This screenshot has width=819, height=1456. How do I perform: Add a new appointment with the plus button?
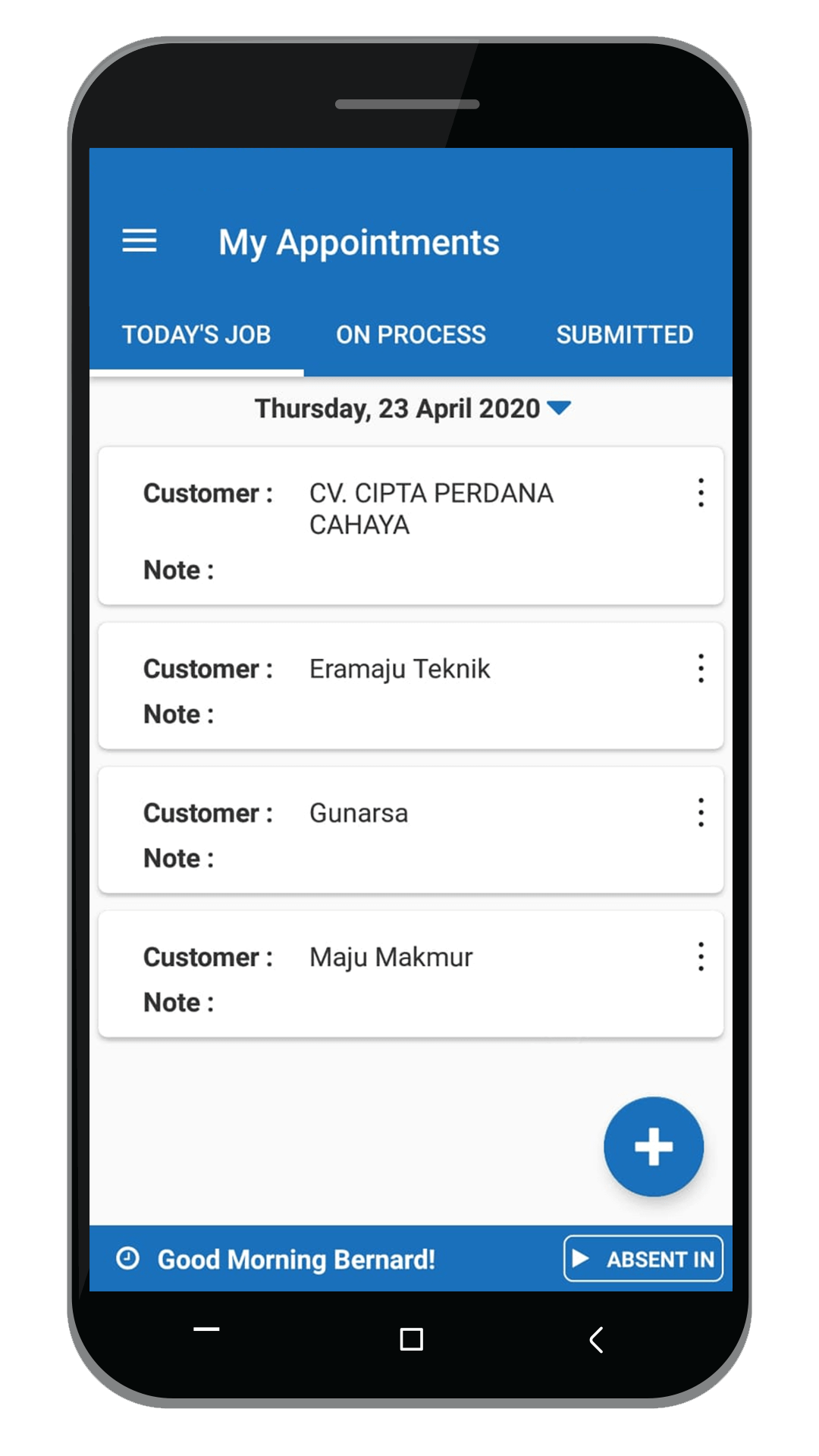point(654,1147)
